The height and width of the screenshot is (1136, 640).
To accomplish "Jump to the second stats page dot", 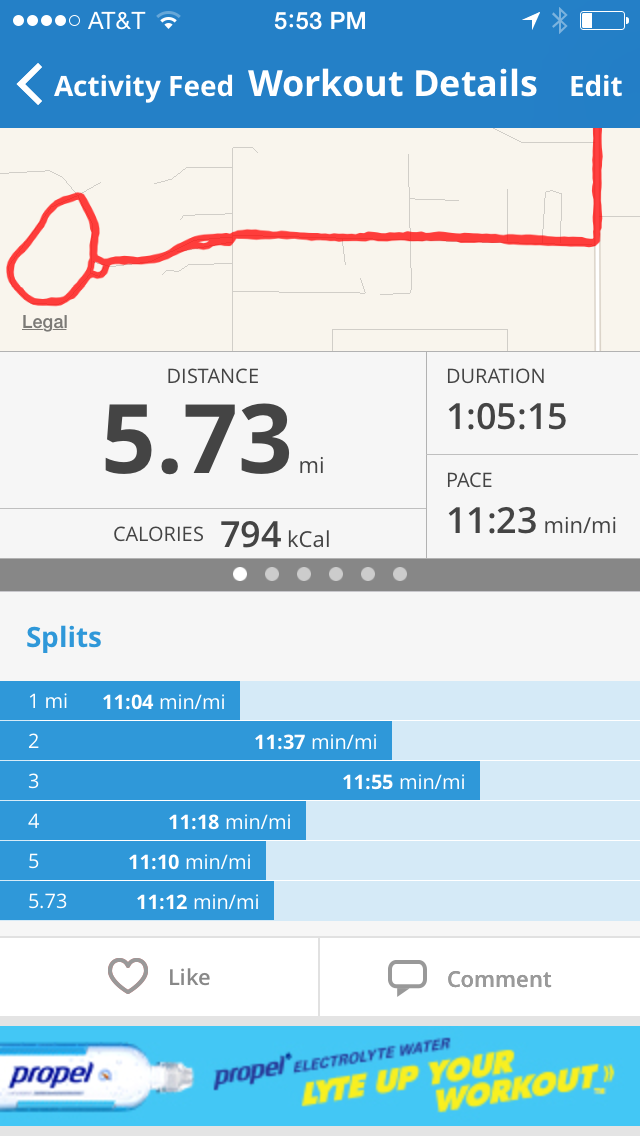I will 272,575.
